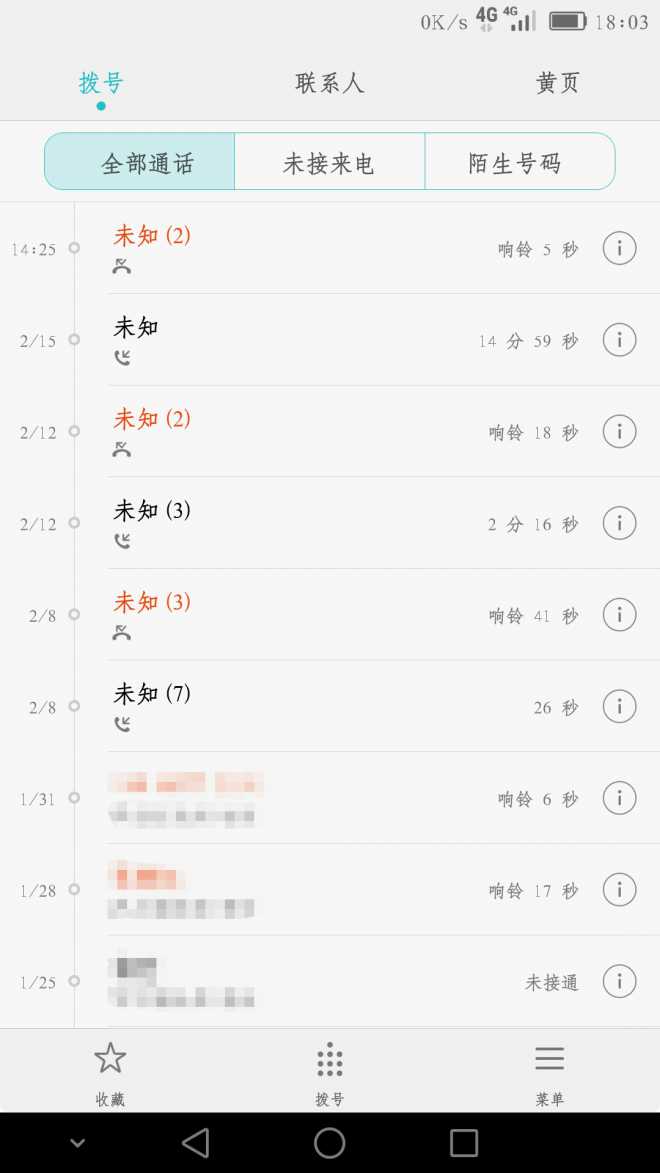
Task: Open info for the 14:25 missed call
Action: point(619,248)
